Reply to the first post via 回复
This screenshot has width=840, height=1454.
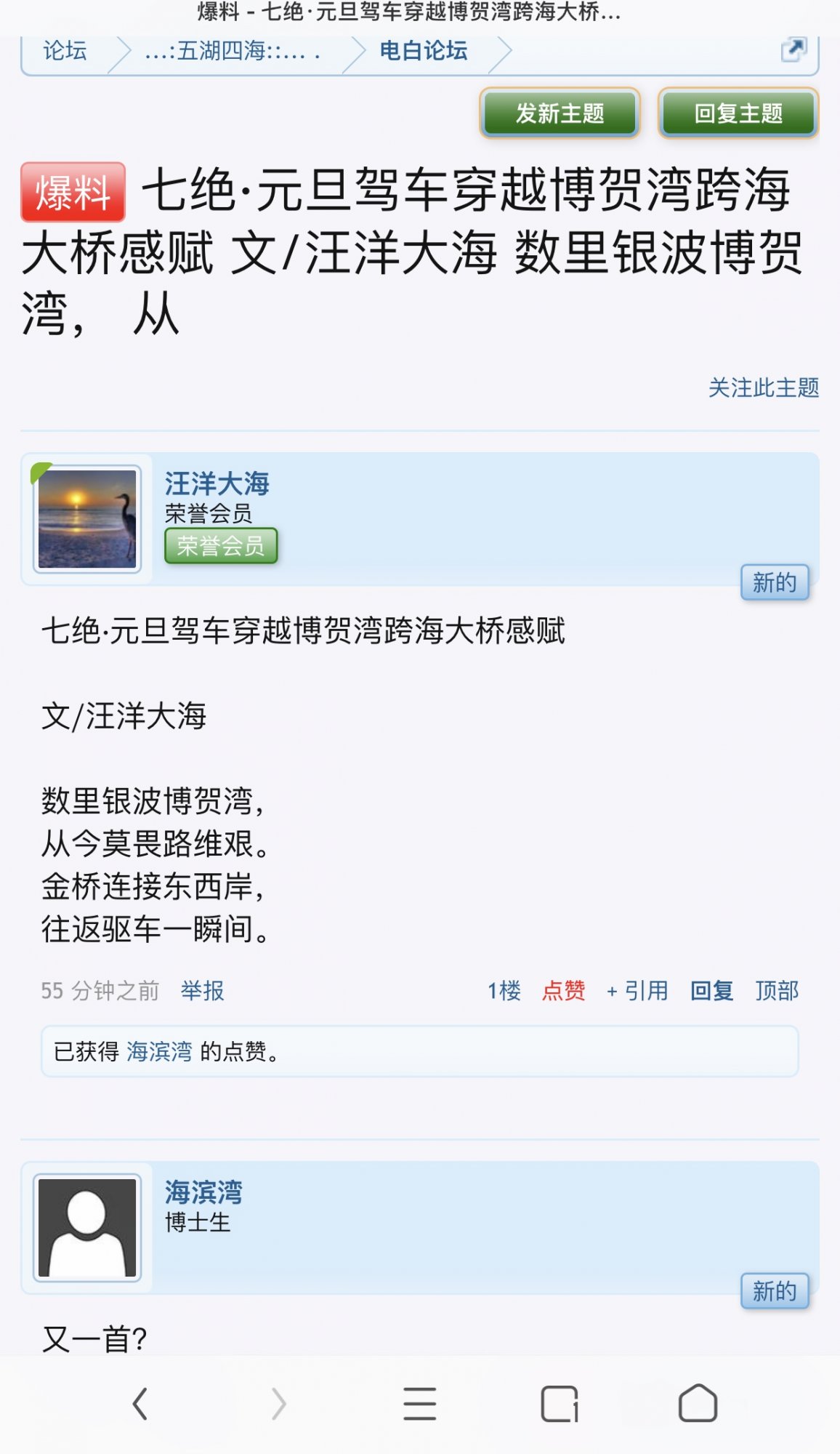coord(711,990)
